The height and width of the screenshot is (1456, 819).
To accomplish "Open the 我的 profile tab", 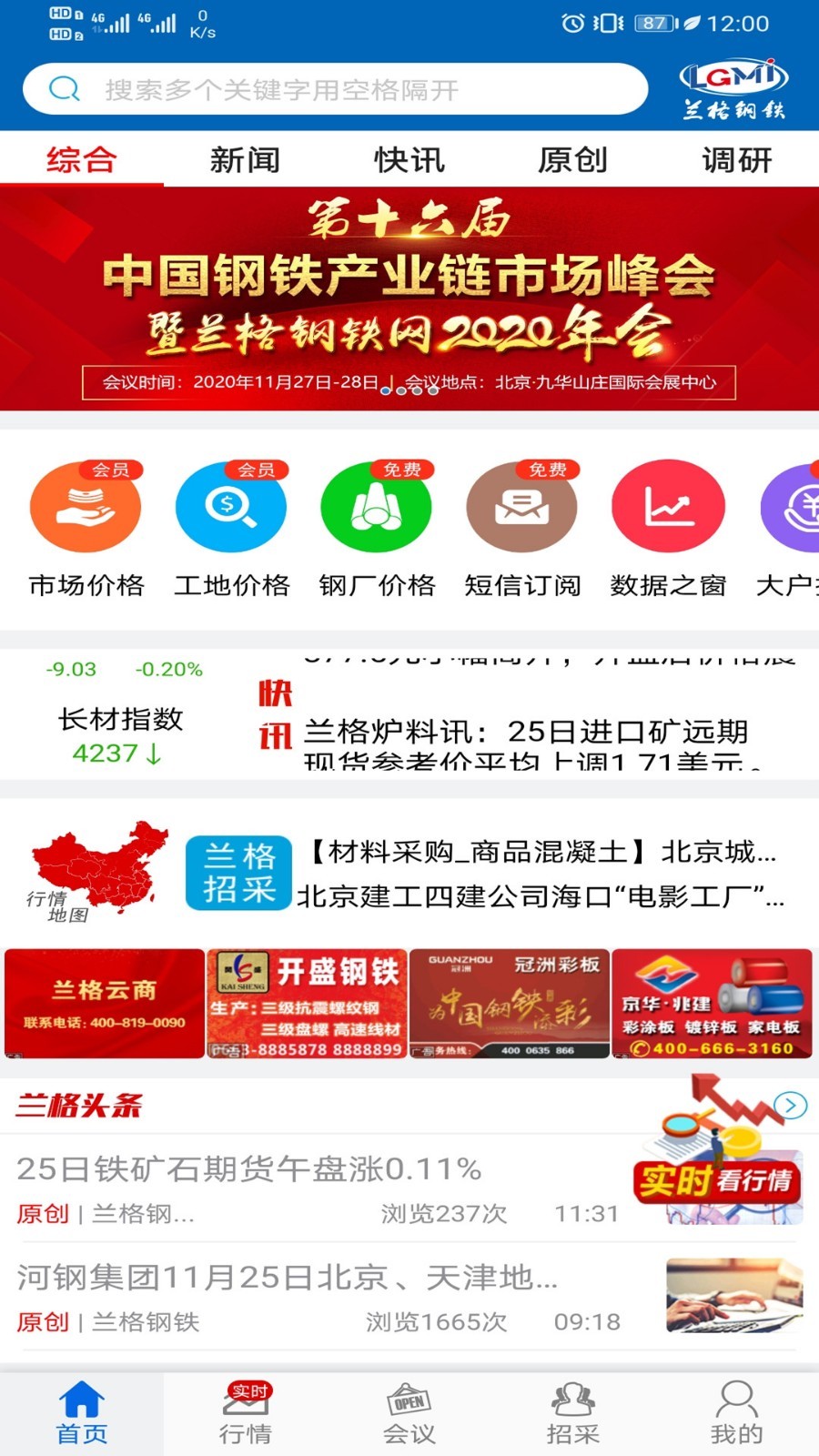I will pos(736,1414).
